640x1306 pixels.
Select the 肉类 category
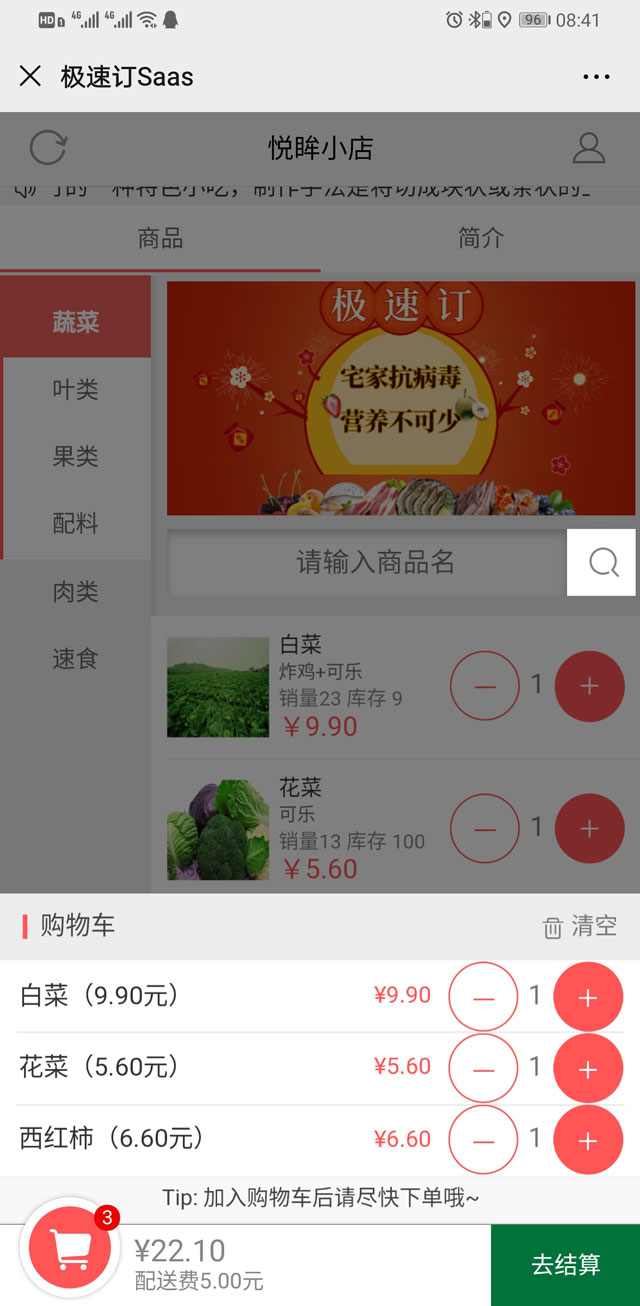pyautogui.click(x=76, y=592)
